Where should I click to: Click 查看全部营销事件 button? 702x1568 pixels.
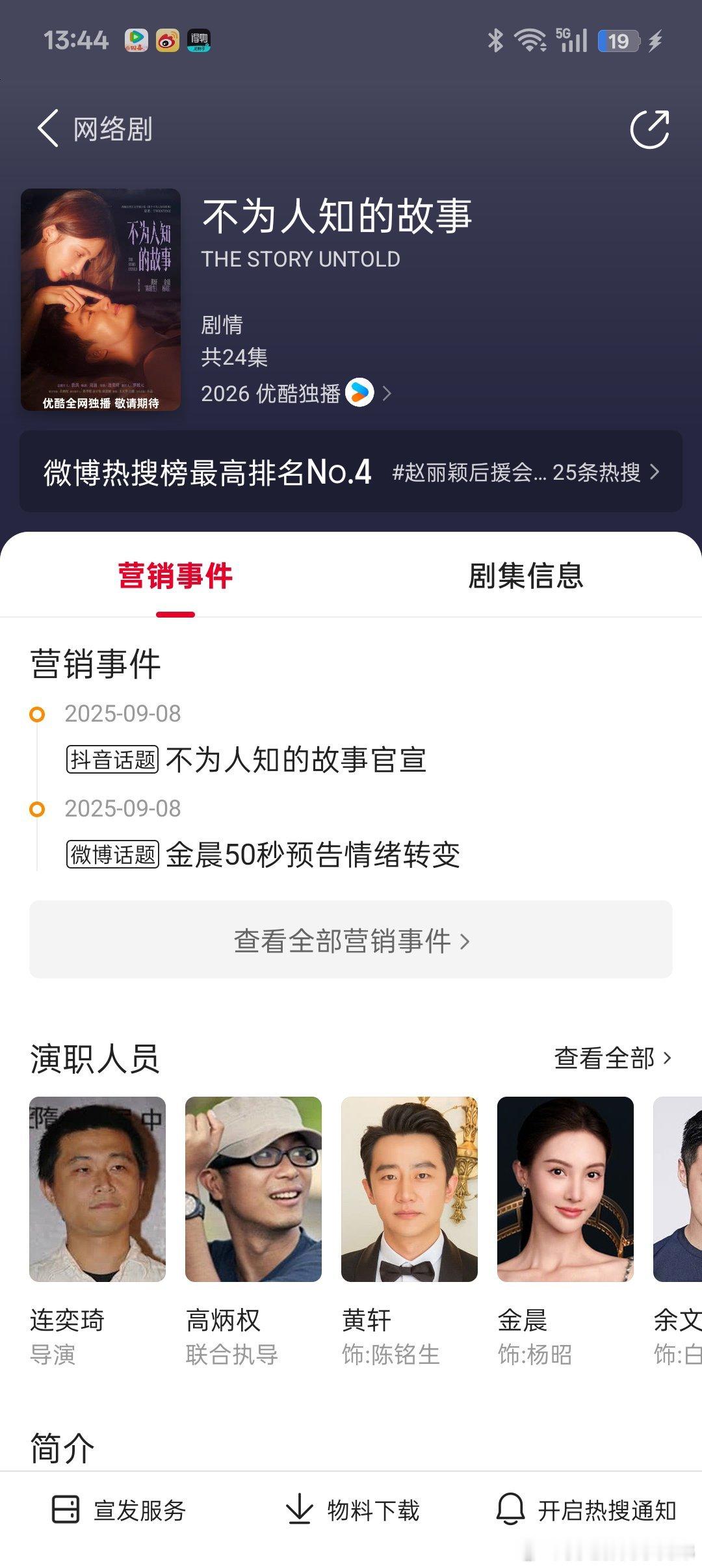point(350,941)
